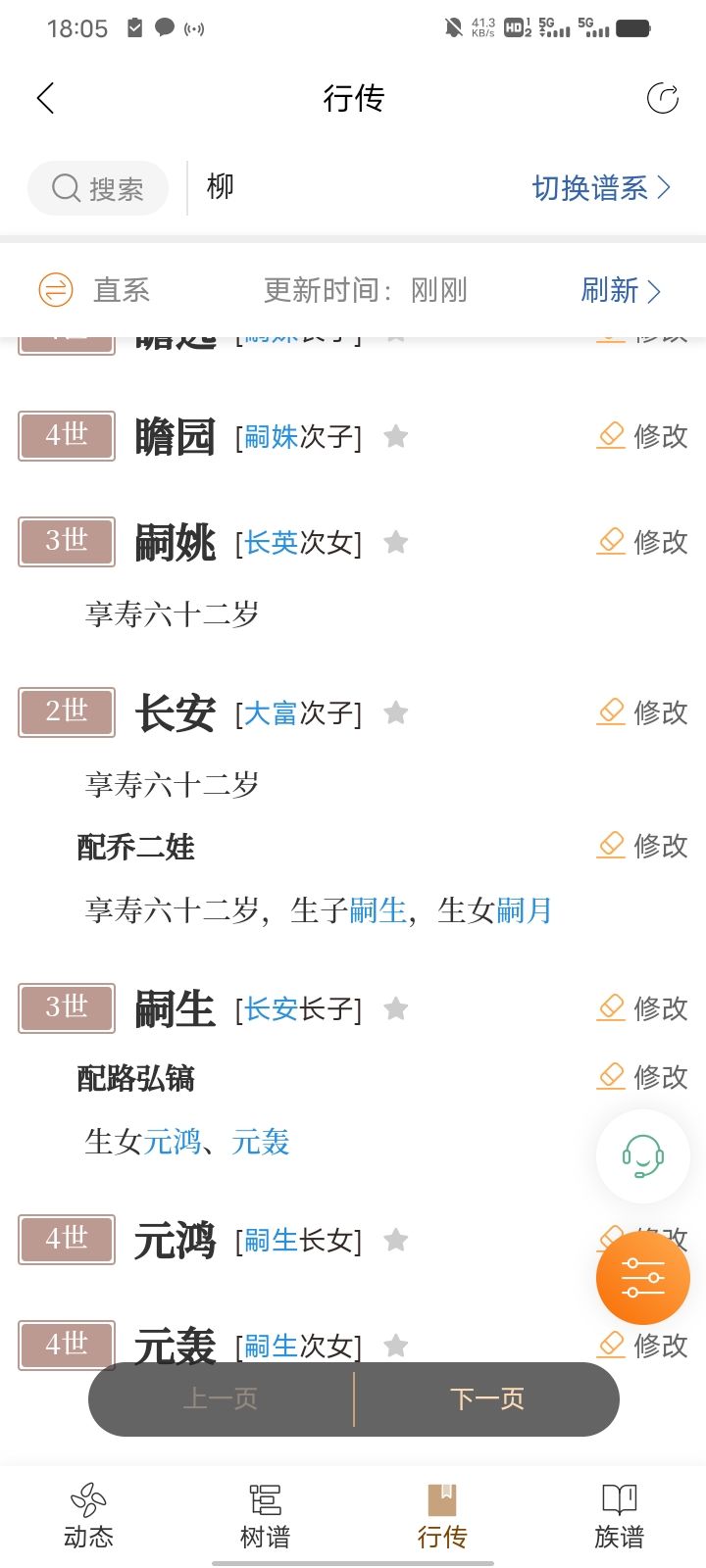Open the orange filter settings button
706x1568 pixels.
[x=643, y=1278]
